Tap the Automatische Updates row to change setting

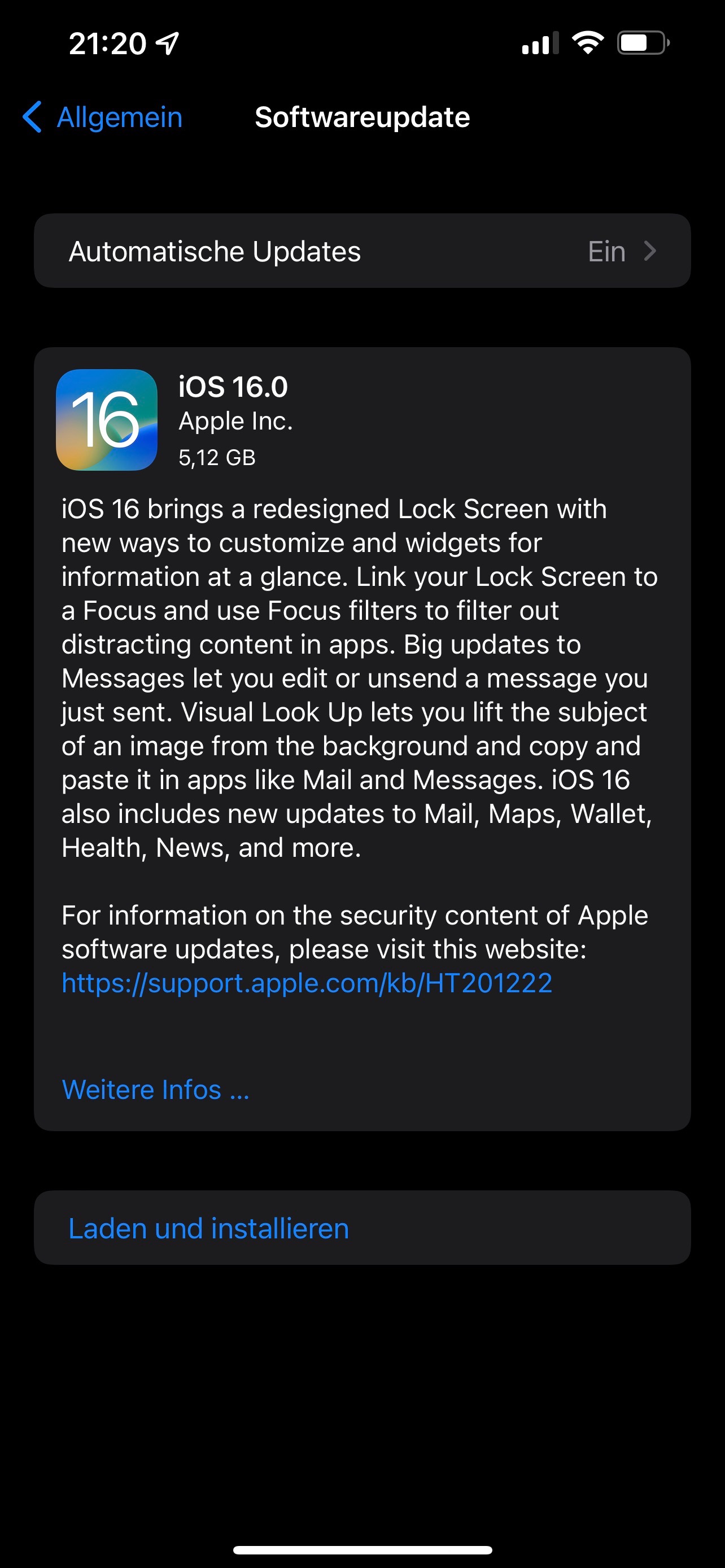[362, 251]
